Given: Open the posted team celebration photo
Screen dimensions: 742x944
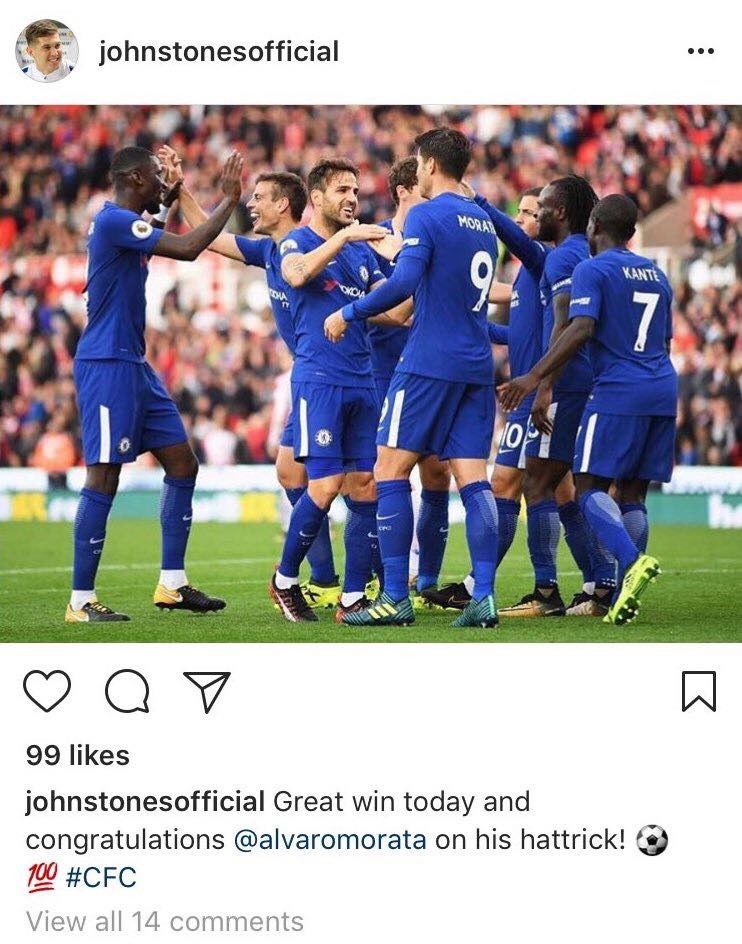Looking at the screenshot, I should (371, 373).
